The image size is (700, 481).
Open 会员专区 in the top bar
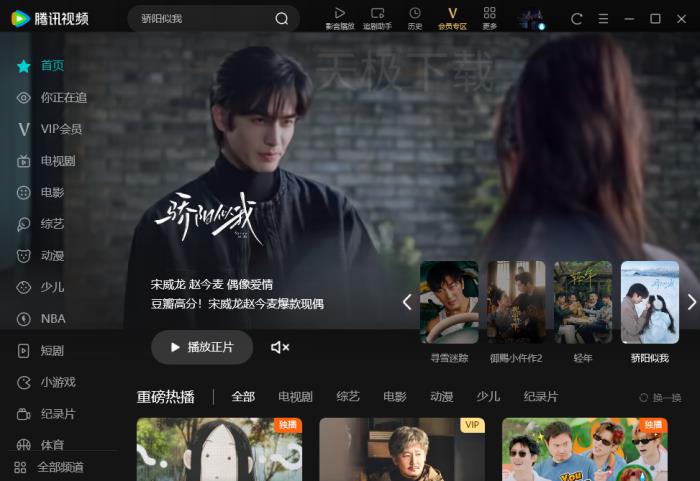(452, 17)
